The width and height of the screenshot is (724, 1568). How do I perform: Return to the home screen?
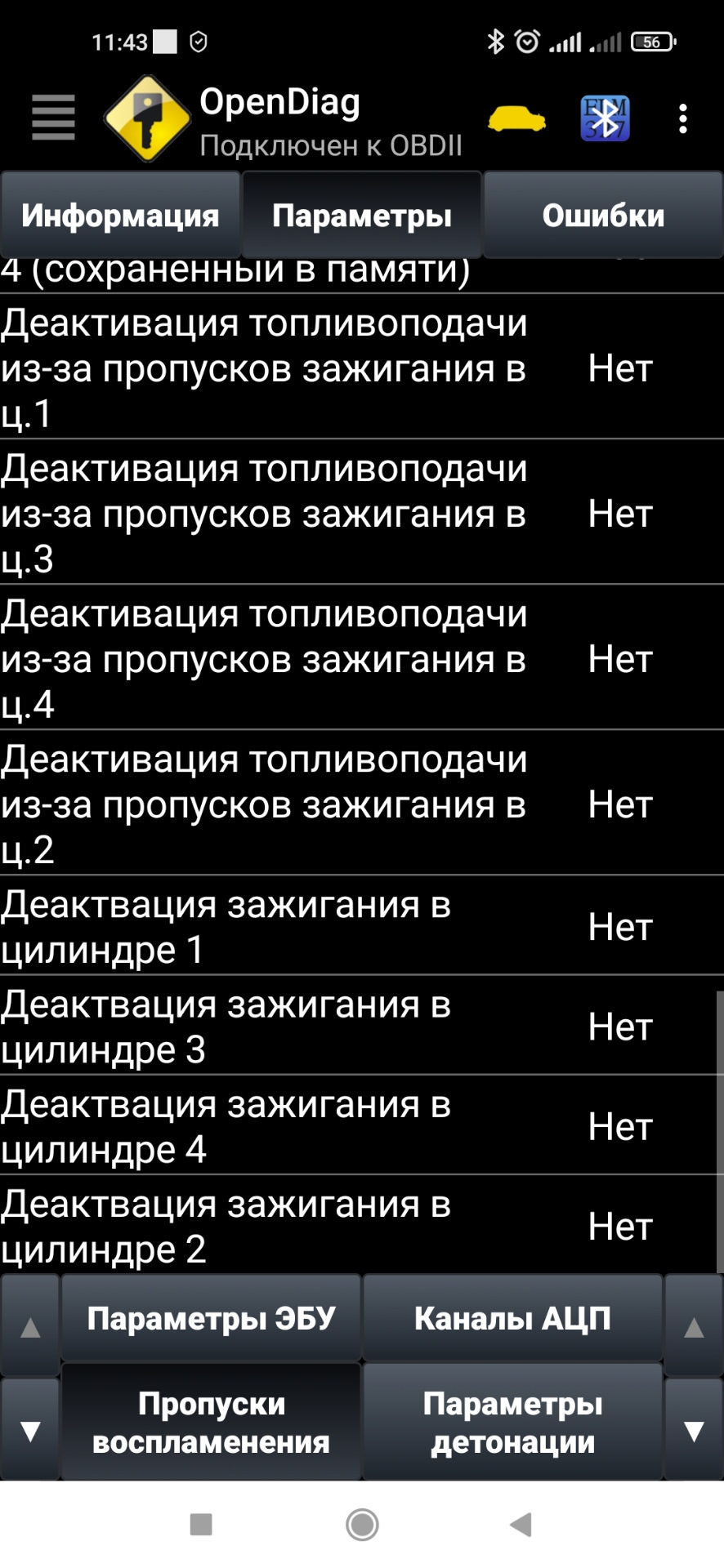pos(362,1524)
